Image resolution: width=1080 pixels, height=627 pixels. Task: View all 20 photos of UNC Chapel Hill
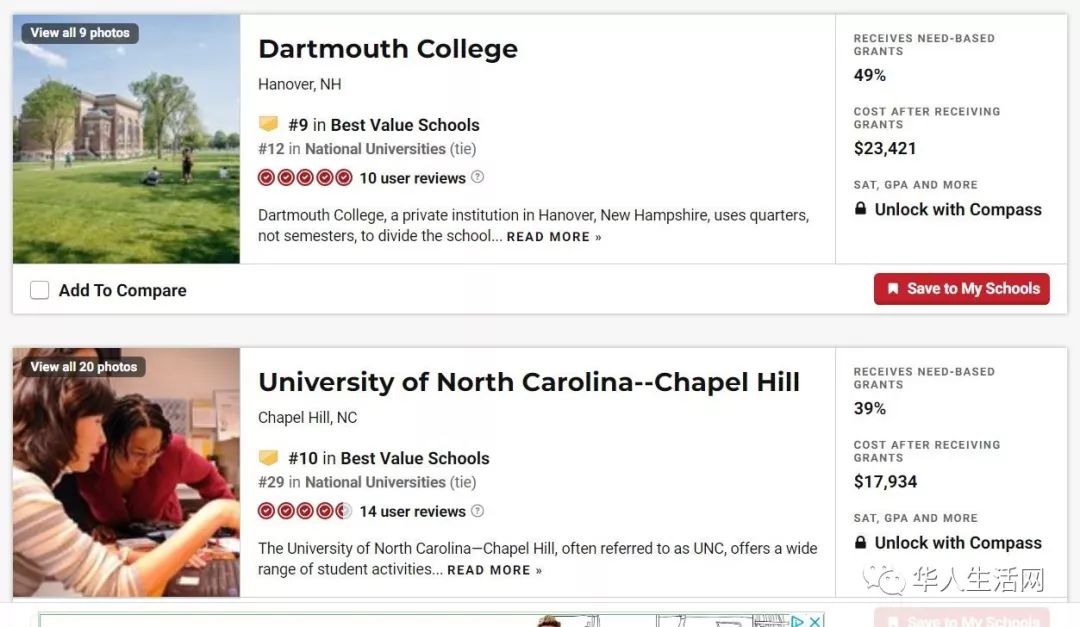point(84,367)
